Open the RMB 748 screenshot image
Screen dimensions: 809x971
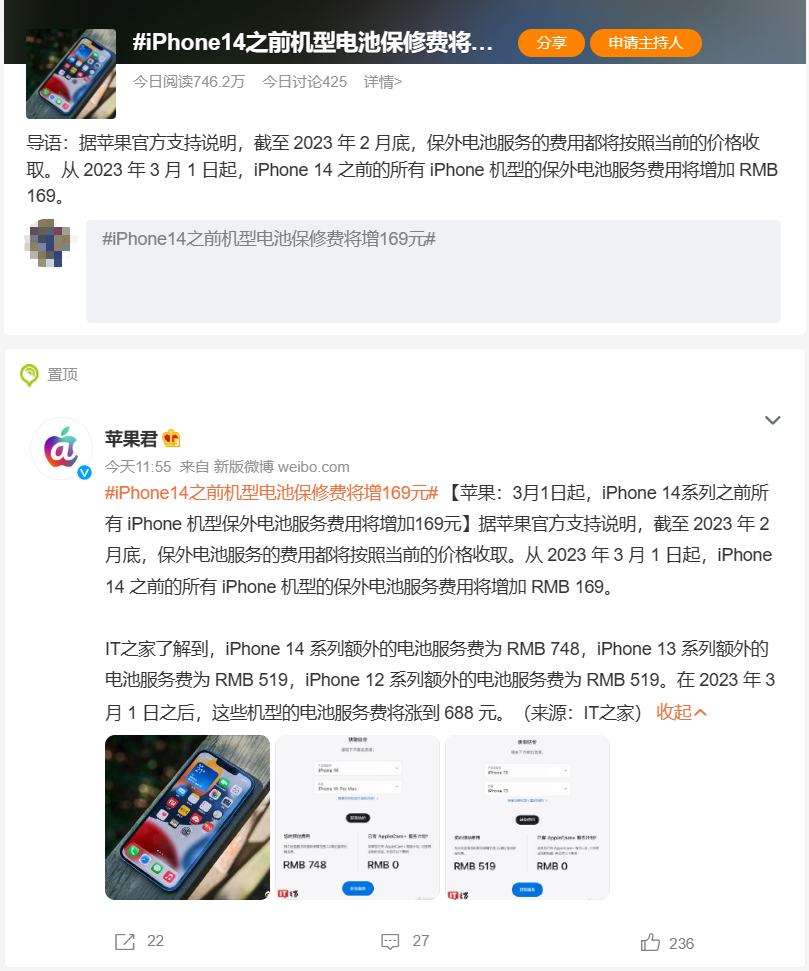(357, 817)
